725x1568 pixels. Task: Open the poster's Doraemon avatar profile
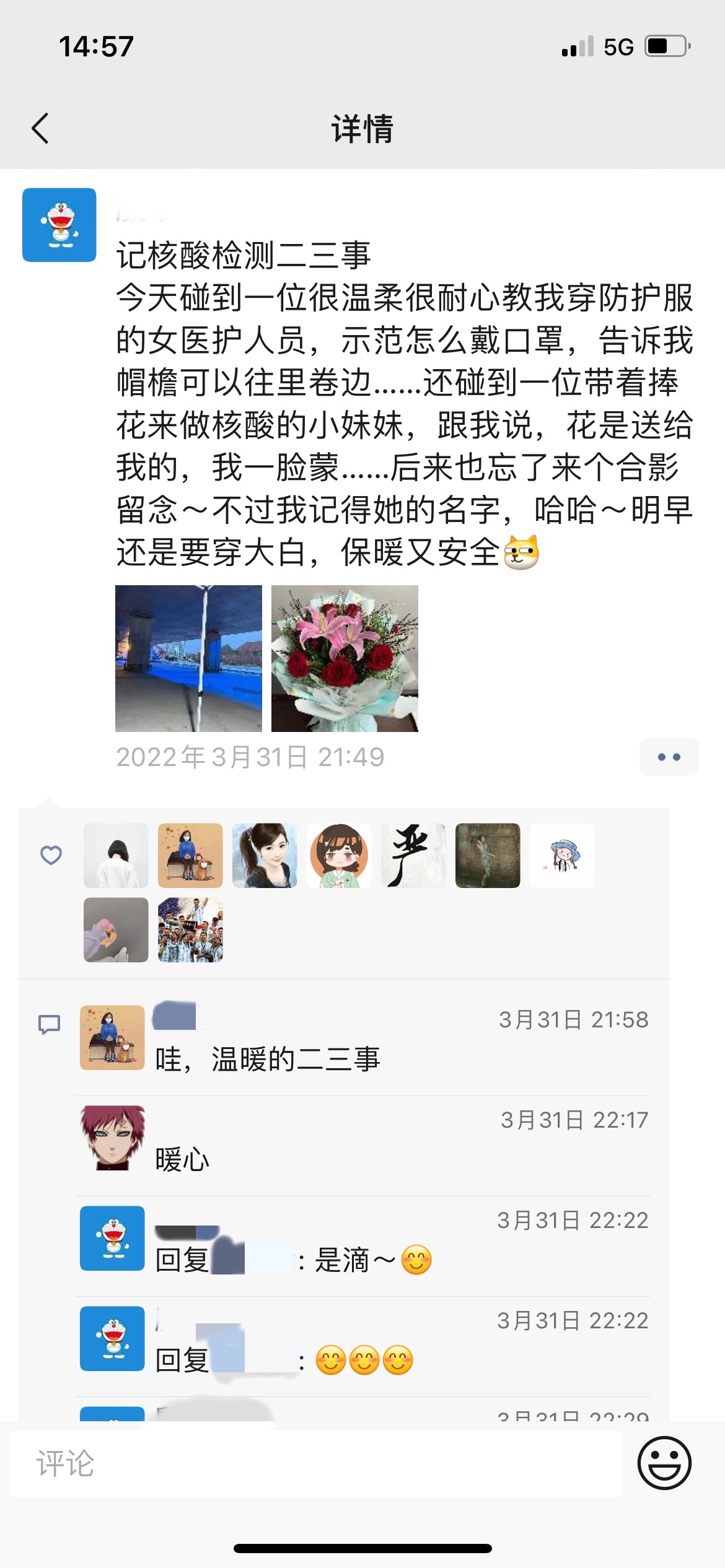coord(59,225)
